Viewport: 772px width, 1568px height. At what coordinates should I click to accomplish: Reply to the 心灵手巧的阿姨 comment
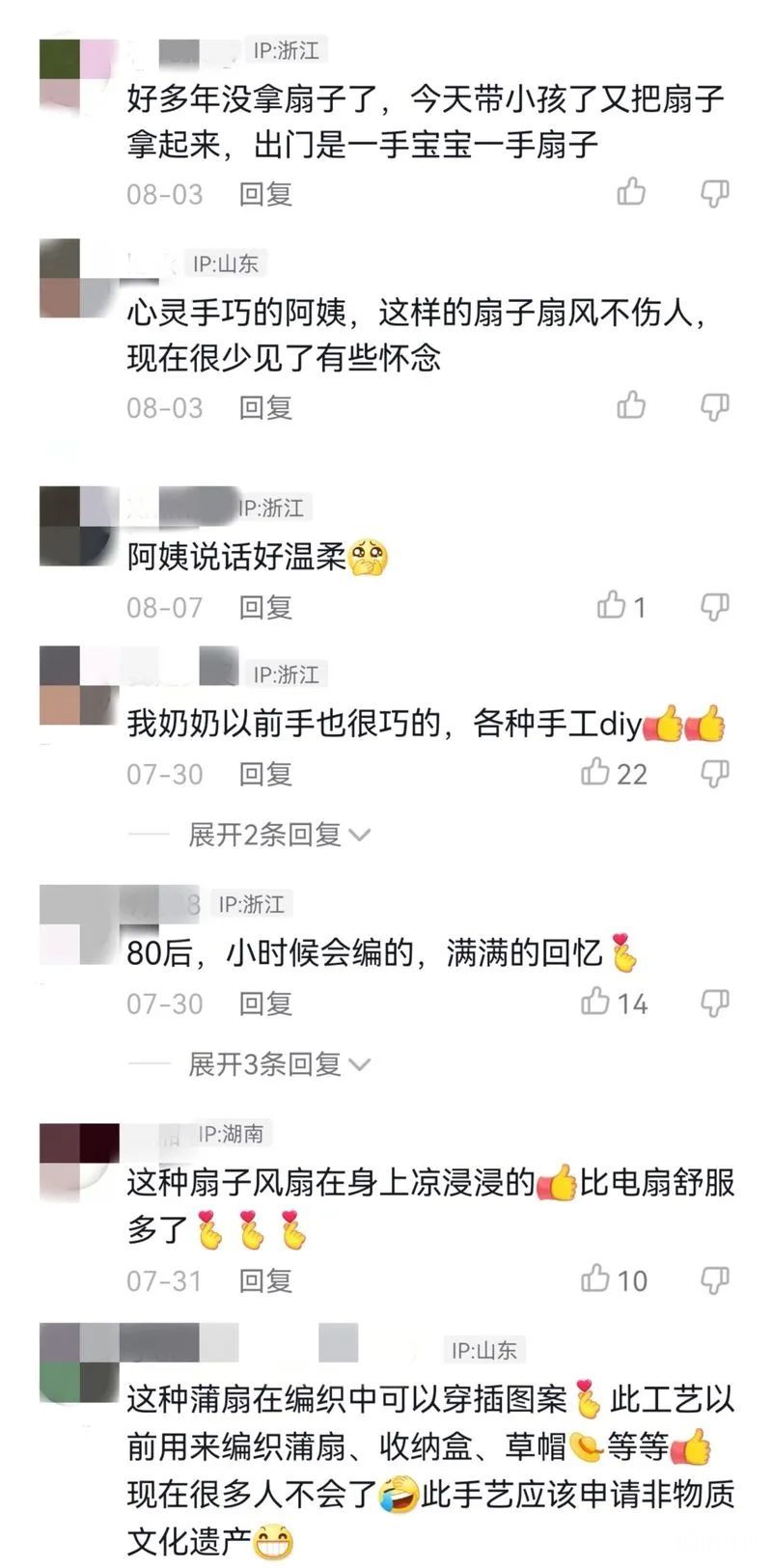(265, 407)
